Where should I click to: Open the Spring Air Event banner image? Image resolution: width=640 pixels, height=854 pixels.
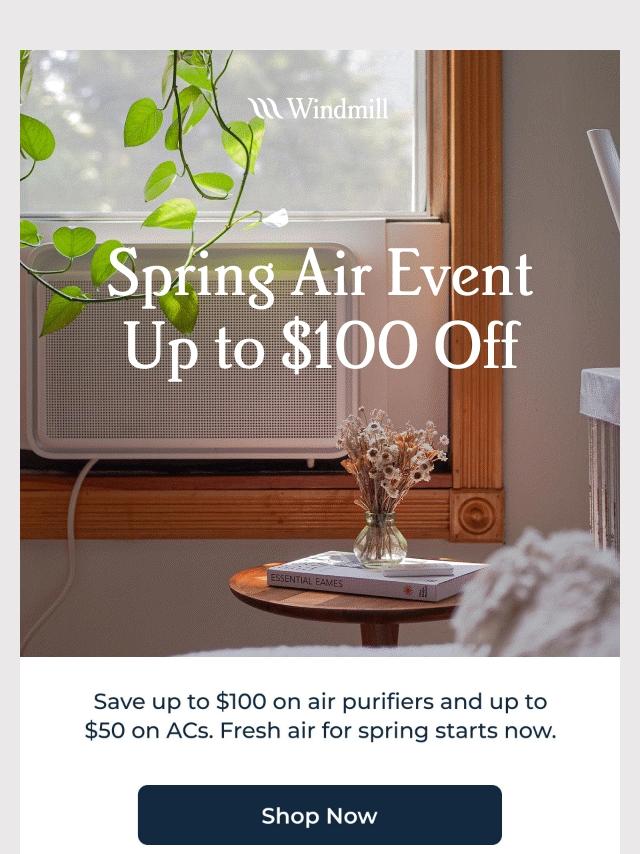tap(319, 400)
